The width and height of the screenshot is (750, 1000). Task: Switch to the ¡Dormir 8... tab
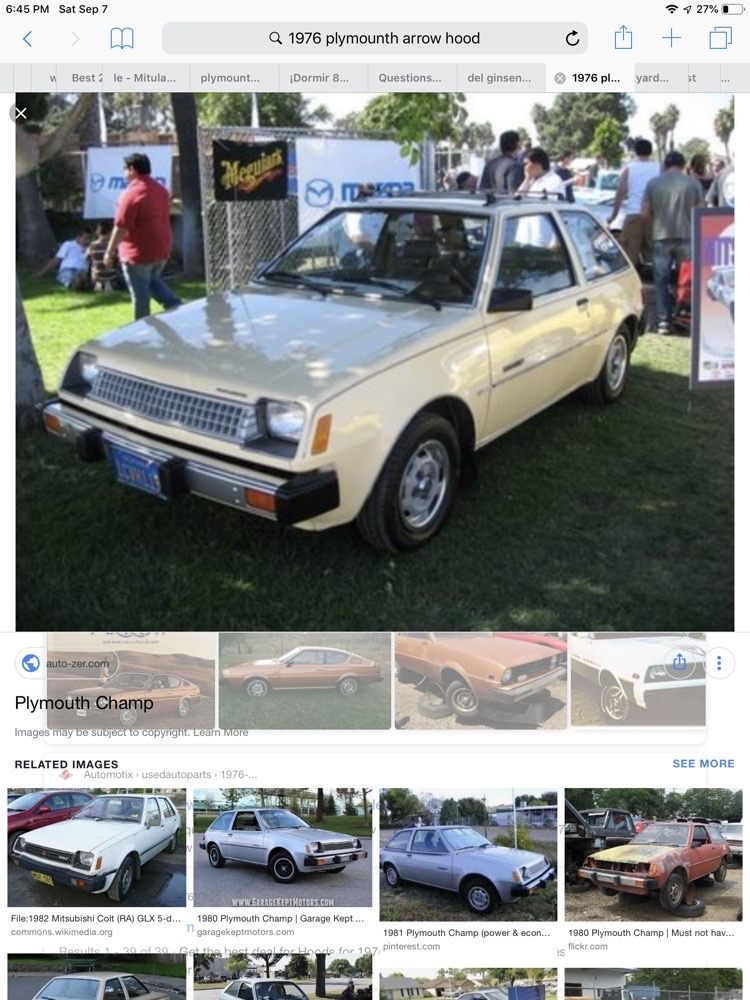(x=321, y=78)
